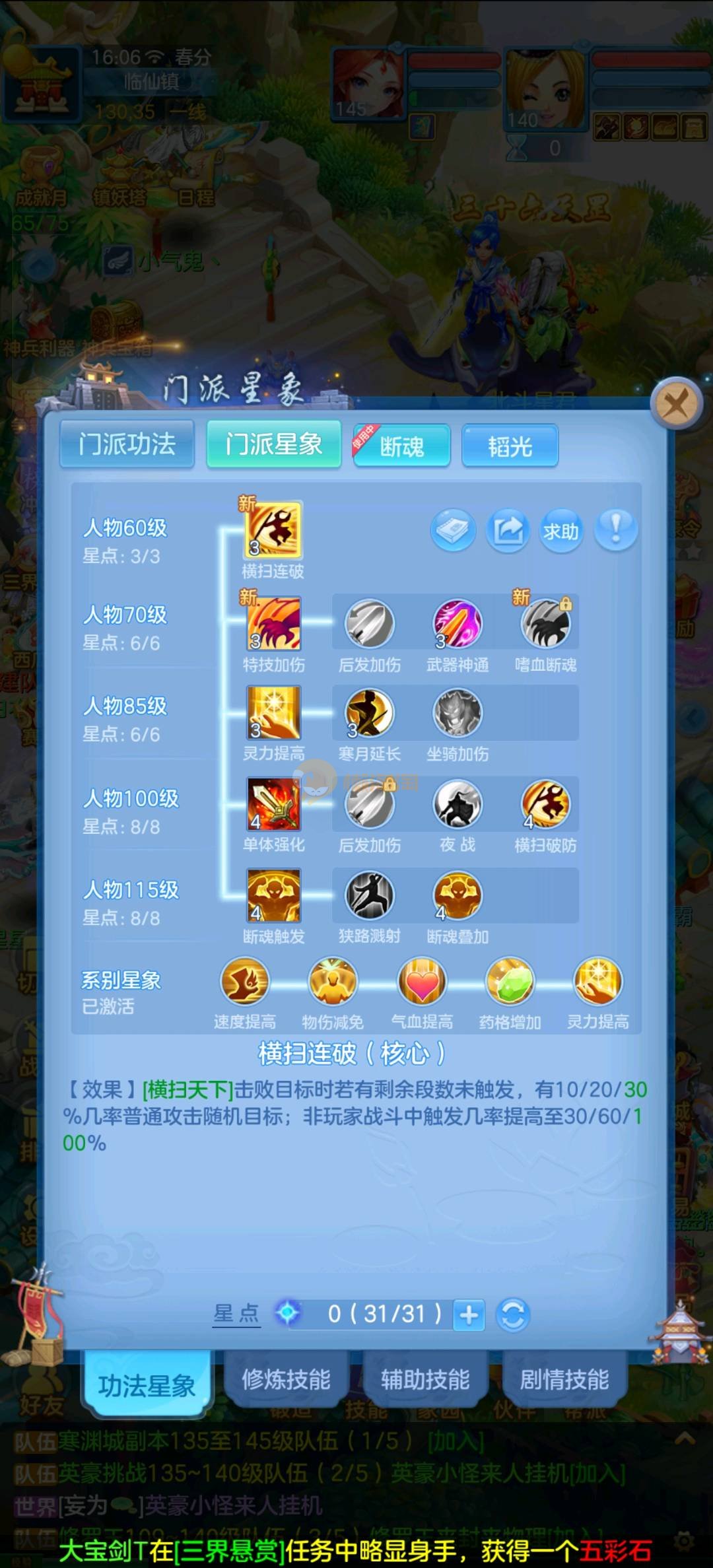Share the star configuration
Image resolution: width=713 pixels, height=1568 pixels.
coord(508,530)
